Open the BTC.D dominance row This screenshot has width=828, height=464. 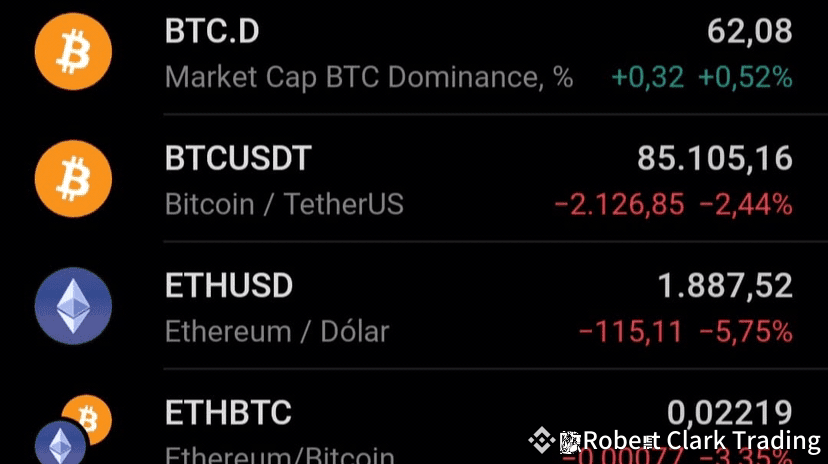pyautogui.click(x=414, y=53)
